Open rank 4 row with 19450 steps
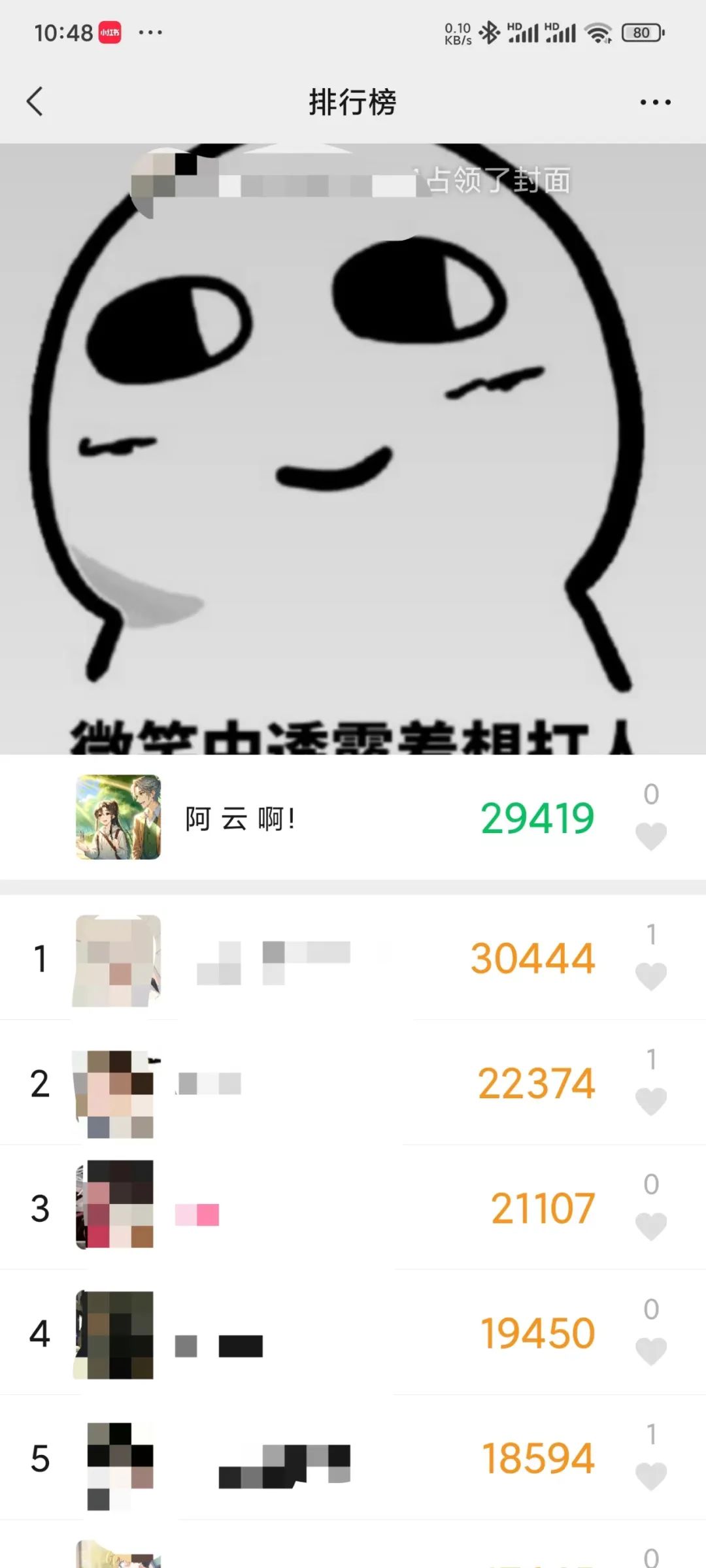 click(327, 1333)
